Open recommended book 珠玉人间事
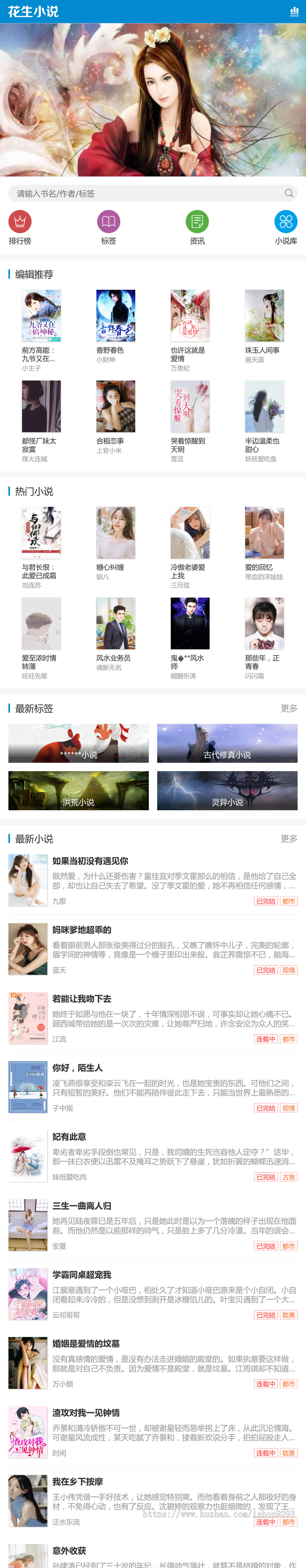This screenshot has width=306, height=1568. coord(264,316)
